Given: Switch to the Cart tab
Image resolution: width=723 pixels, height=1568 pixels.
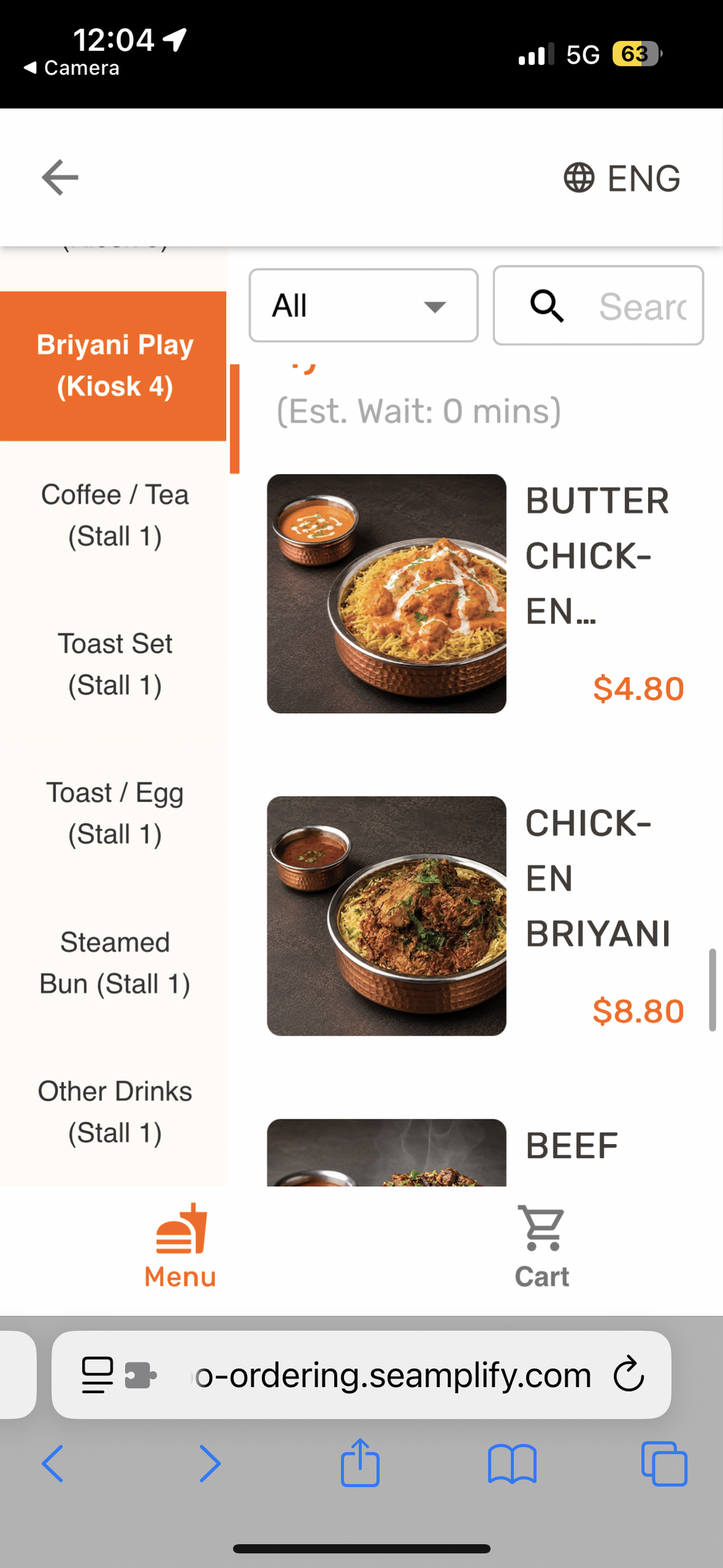Looking at the screenshot, I should [542, 1248].
